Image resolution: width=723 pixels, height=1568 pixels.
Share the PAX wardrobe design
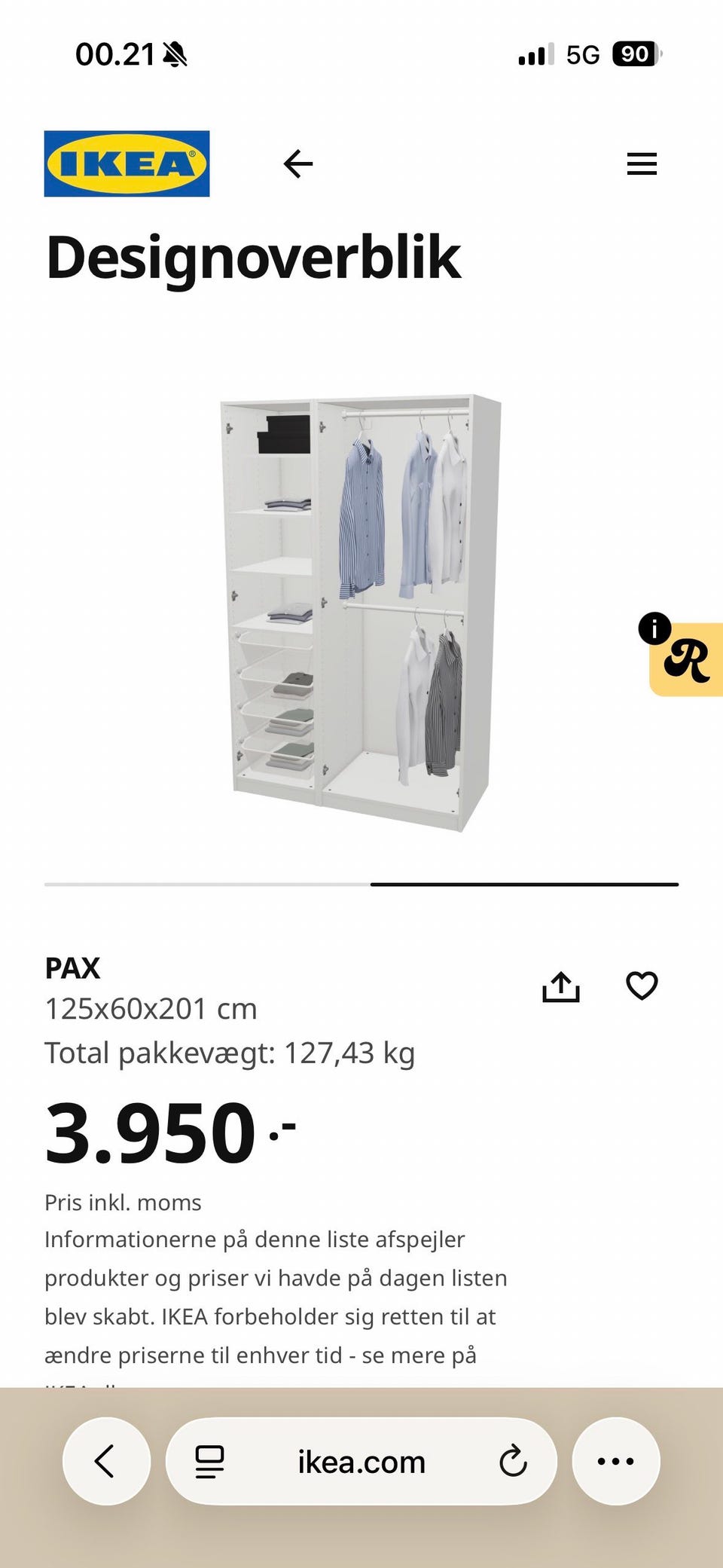point(561,986)
